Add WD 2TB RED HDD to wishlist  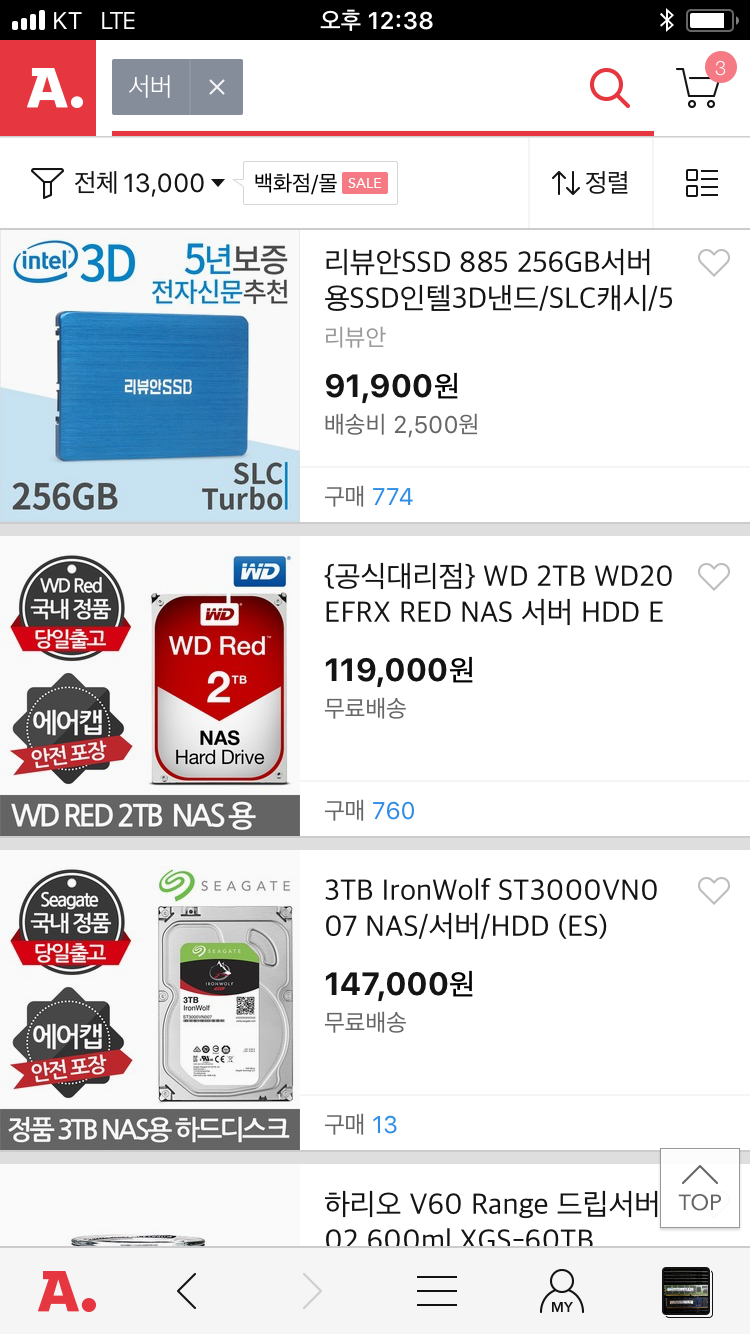coord(713,577)
